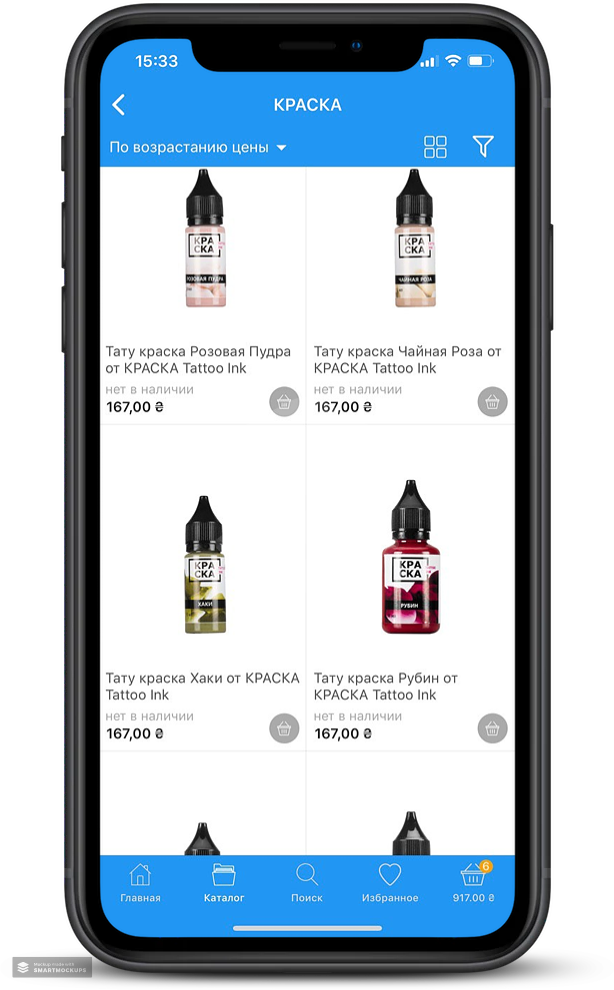The width and height of the screenshot is (614, 990).
Task: Add Розовая Пудра ink to basket
Action: pos(284,402)
